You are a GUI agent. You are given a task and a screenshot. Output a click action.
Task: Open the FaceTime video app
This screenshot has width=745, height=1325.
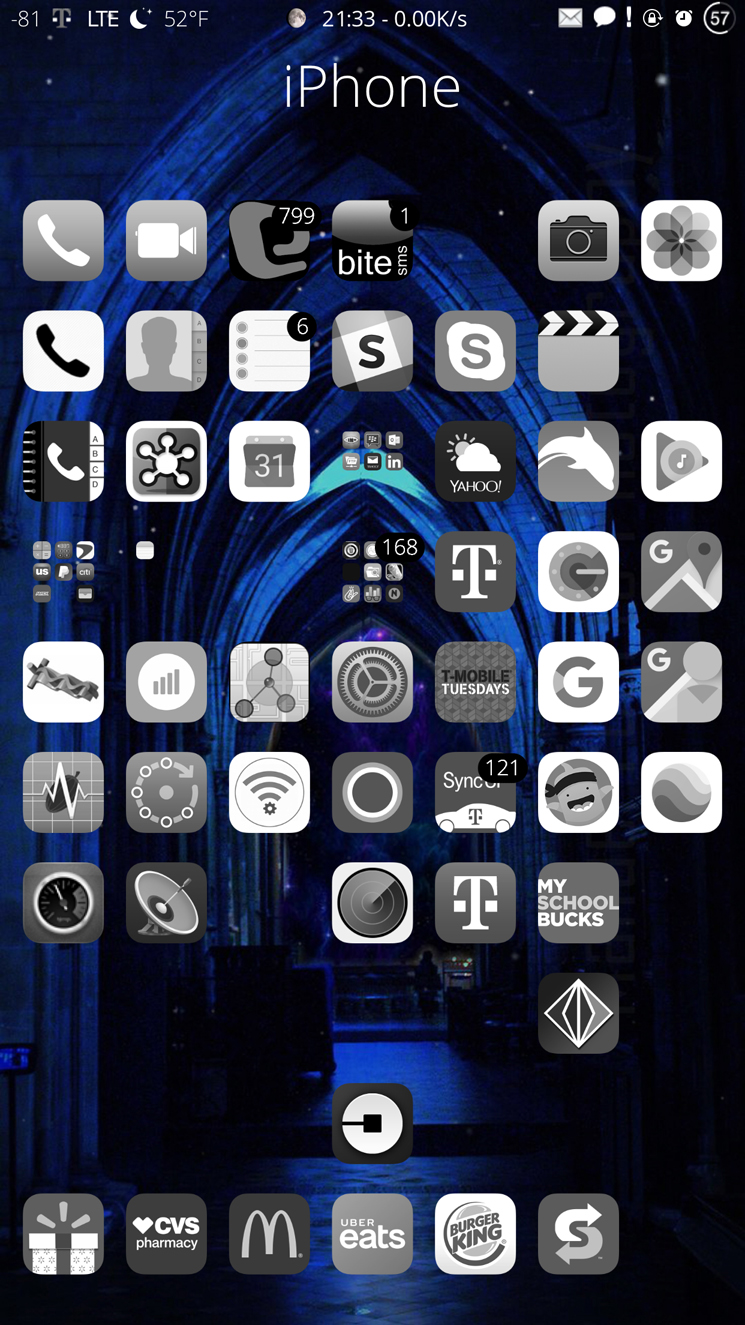click(166, 241)
